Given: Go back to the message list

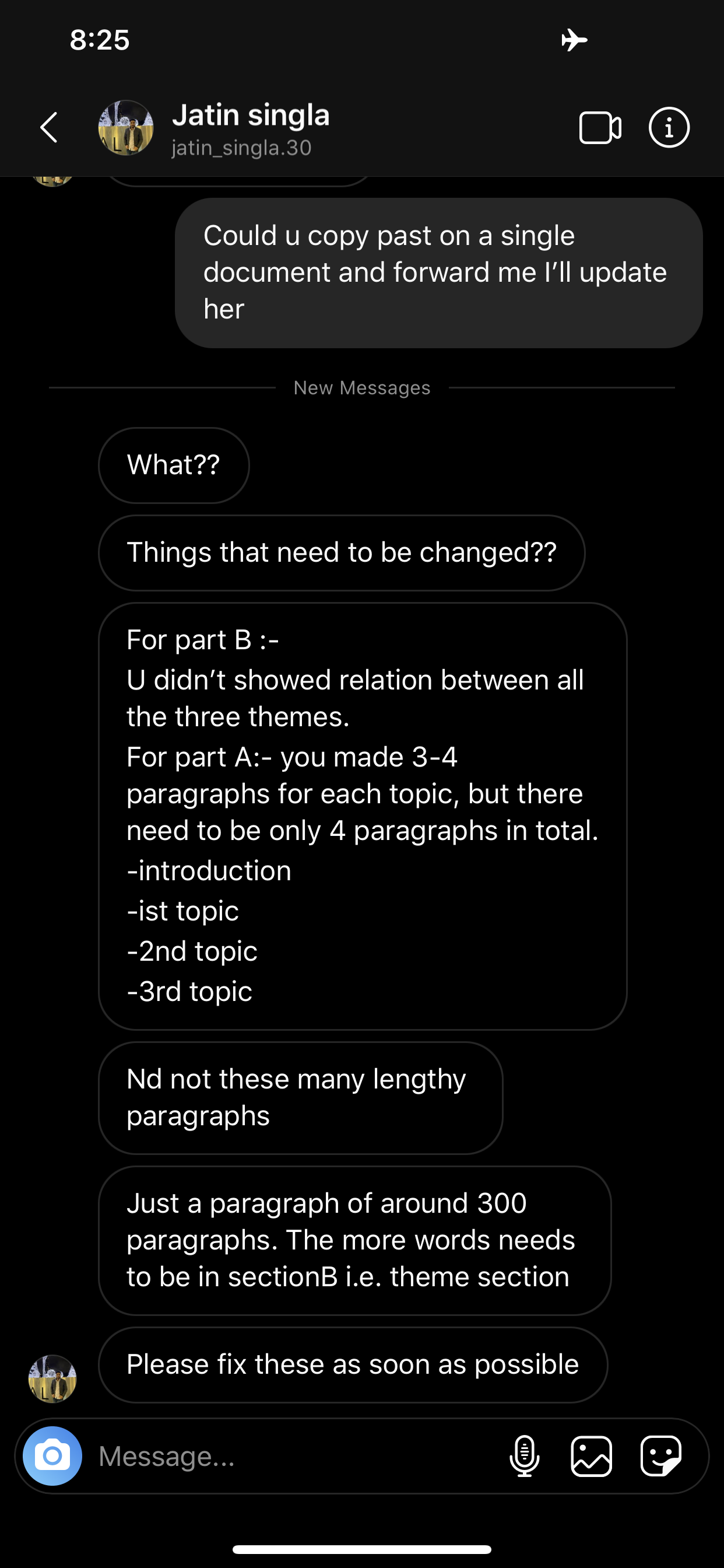Looking at the screenshot, I should (x=50, y=128).
